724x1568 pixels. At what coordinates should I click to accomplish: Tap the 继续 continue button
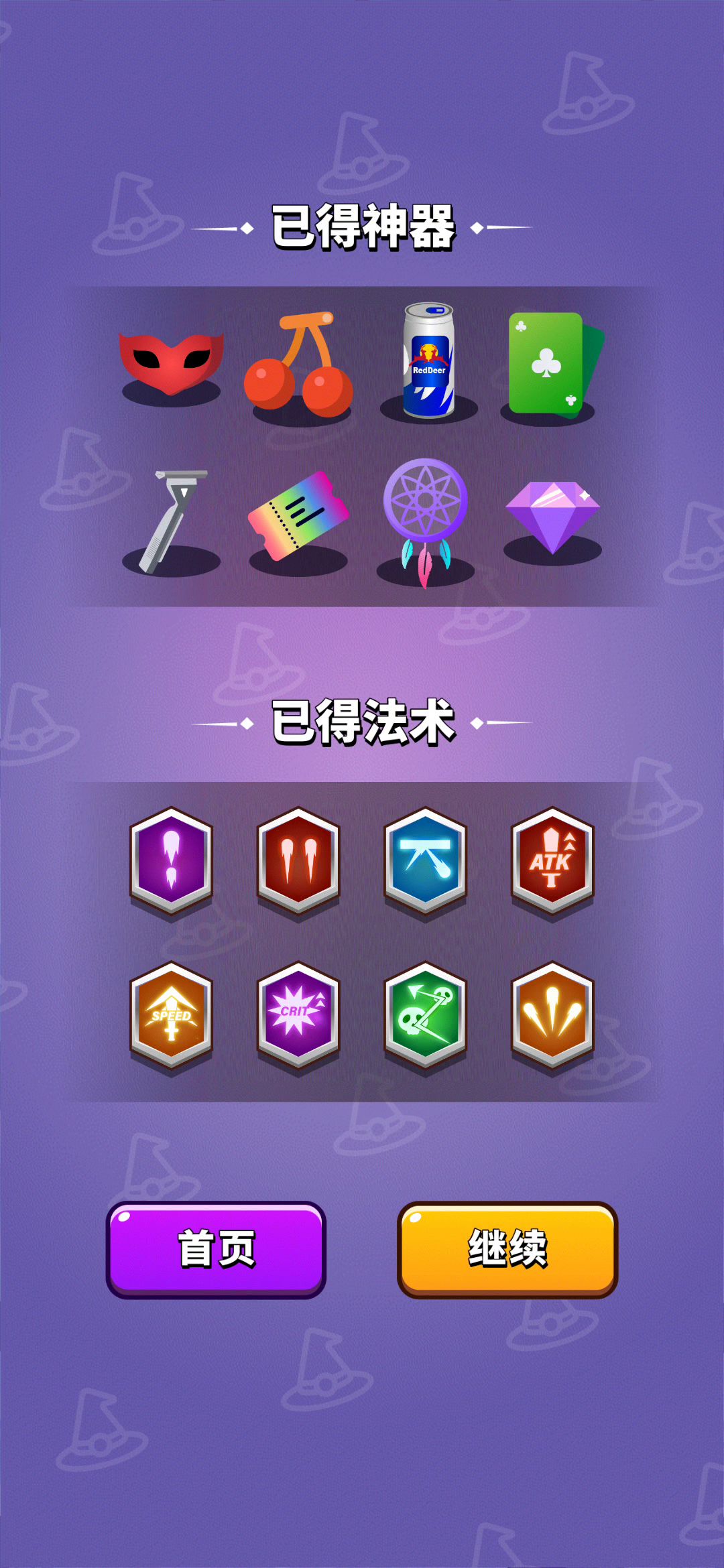click(x=507, y=1249)
